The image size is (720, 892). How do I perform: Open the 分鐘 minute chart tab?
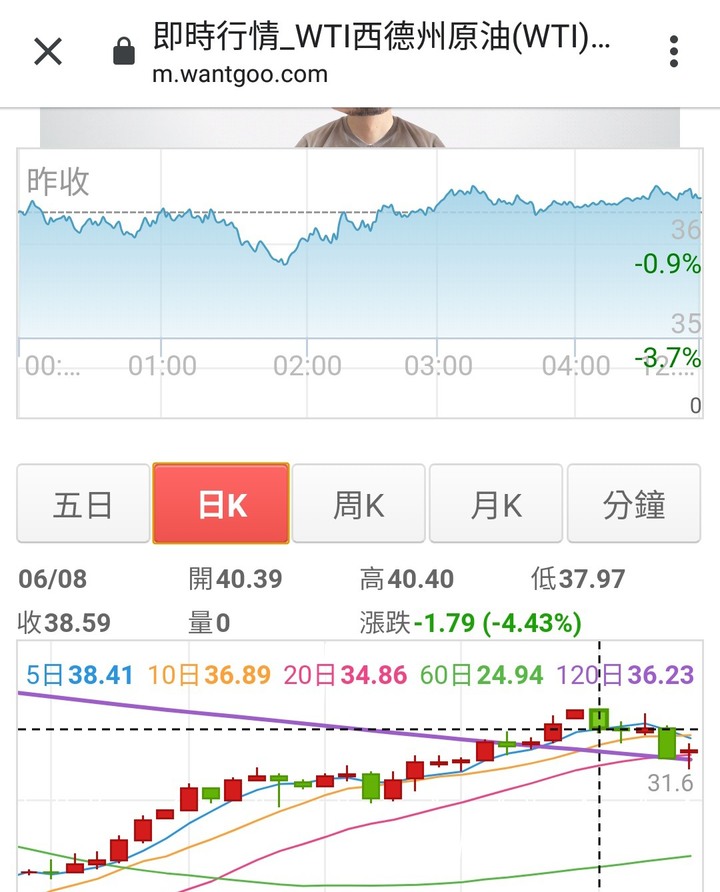coord(635,504)
